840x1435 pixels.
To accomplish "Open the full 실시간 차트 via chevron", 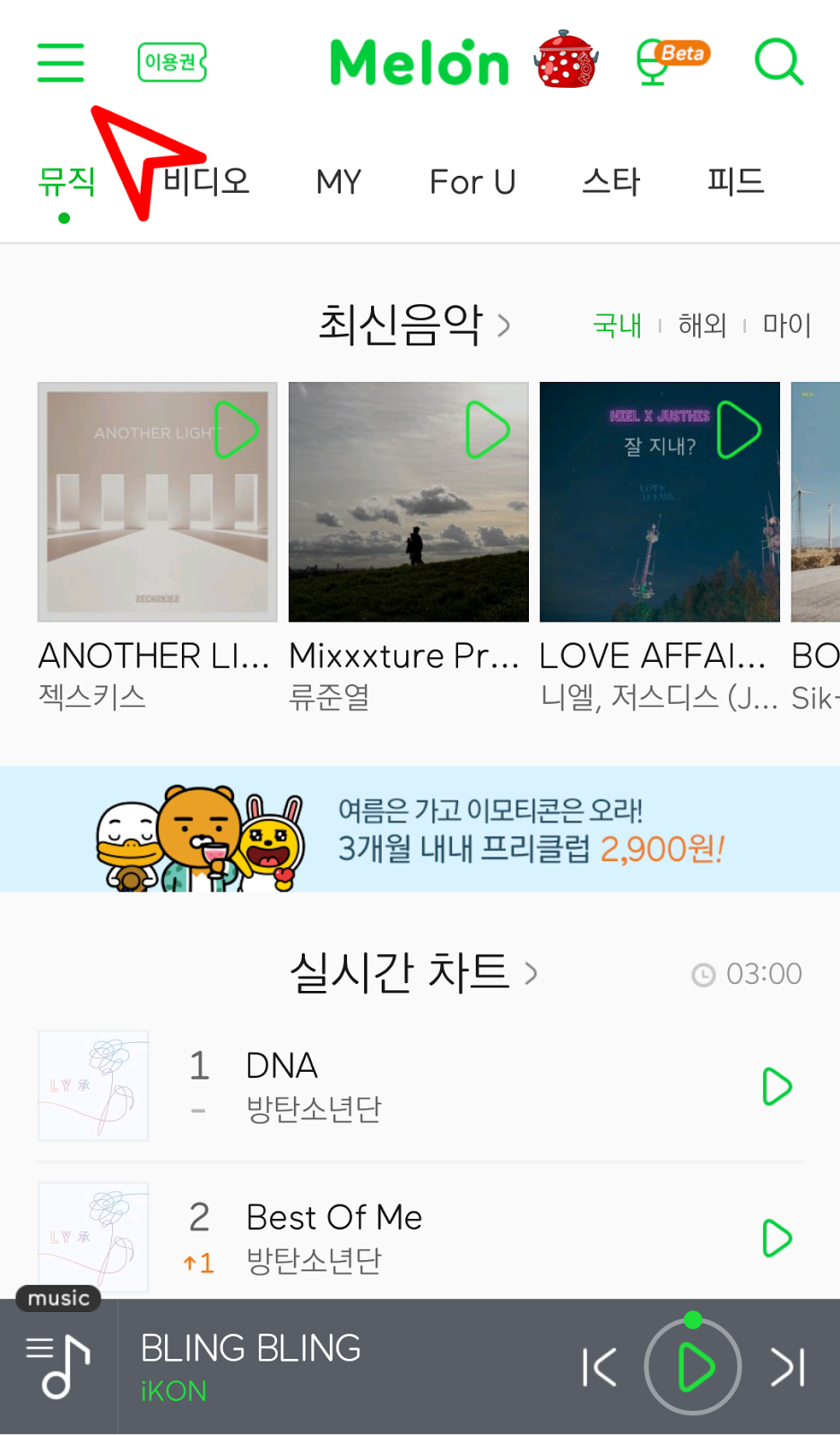I will 531,973.
